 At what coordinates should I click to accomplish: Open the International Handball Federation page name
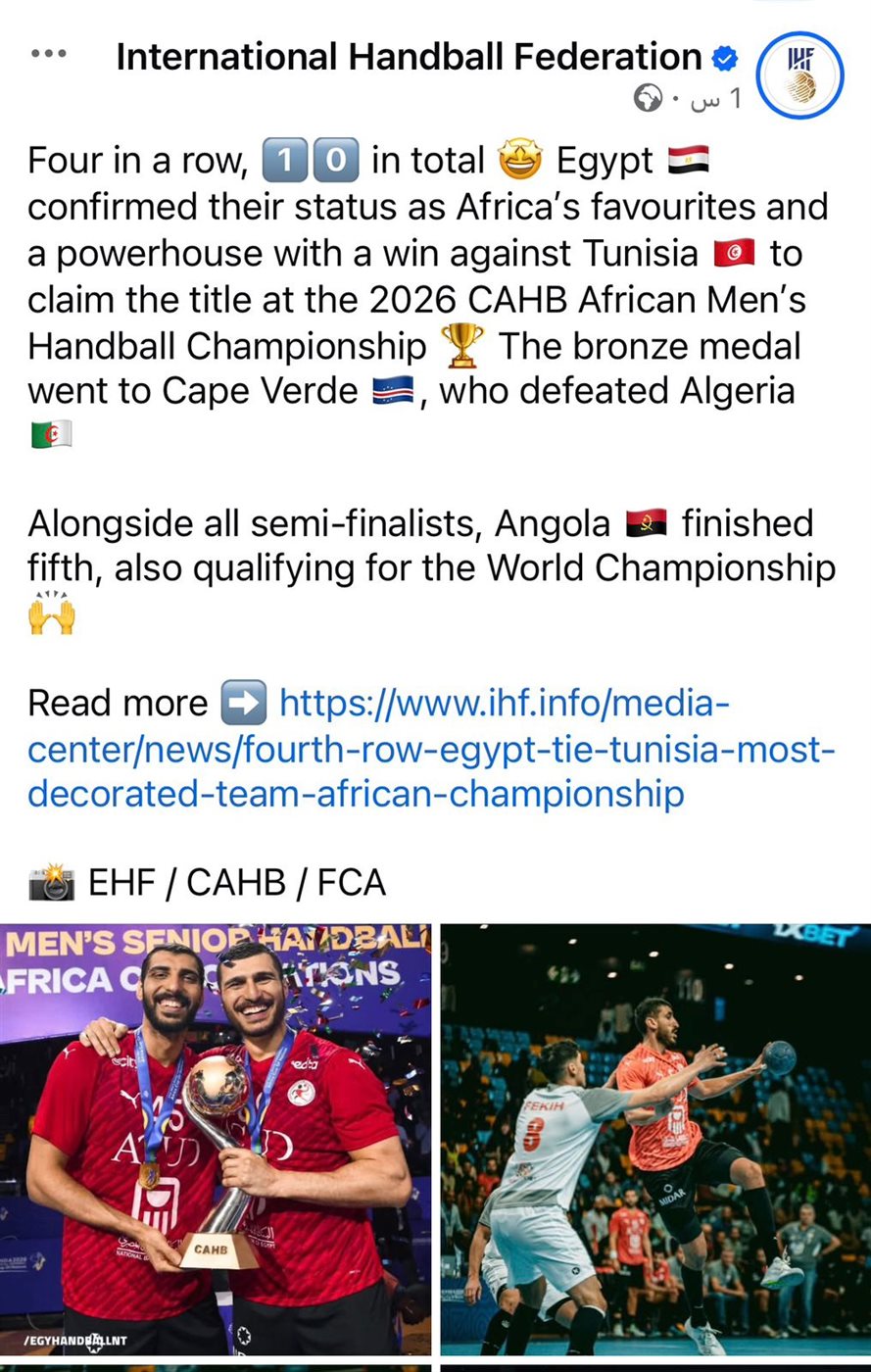tap(409, 57)
